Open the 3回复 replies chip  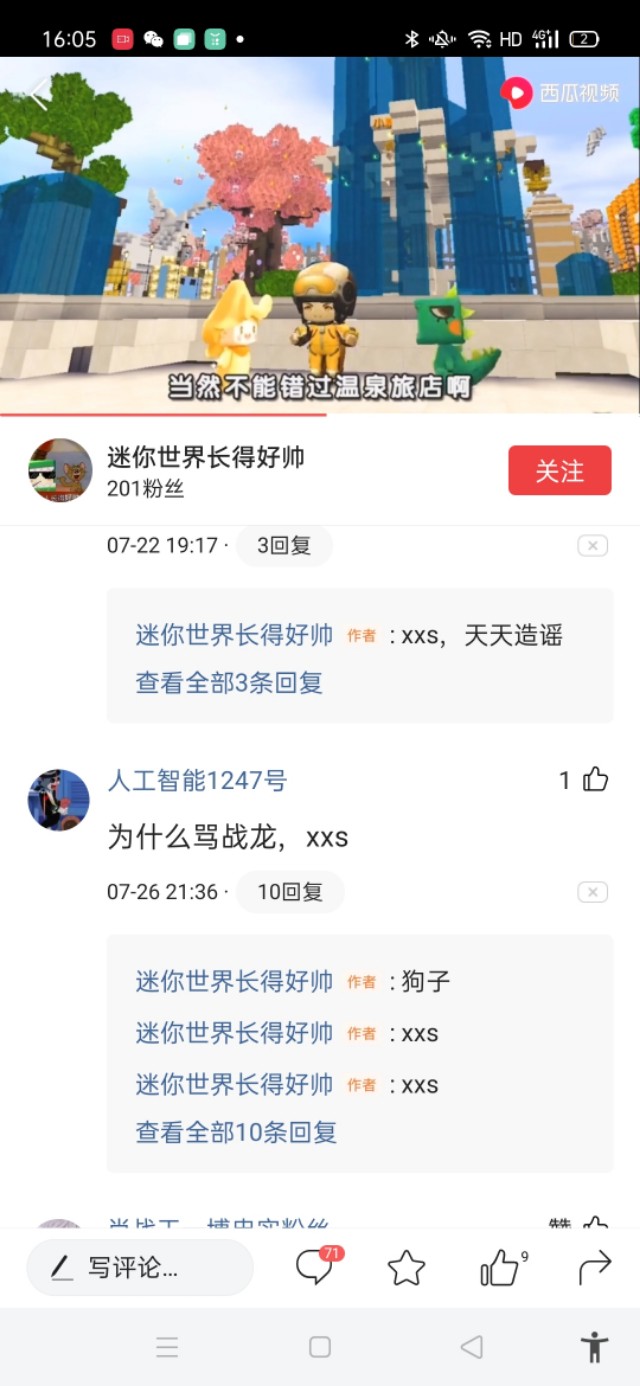coord(284,546)
